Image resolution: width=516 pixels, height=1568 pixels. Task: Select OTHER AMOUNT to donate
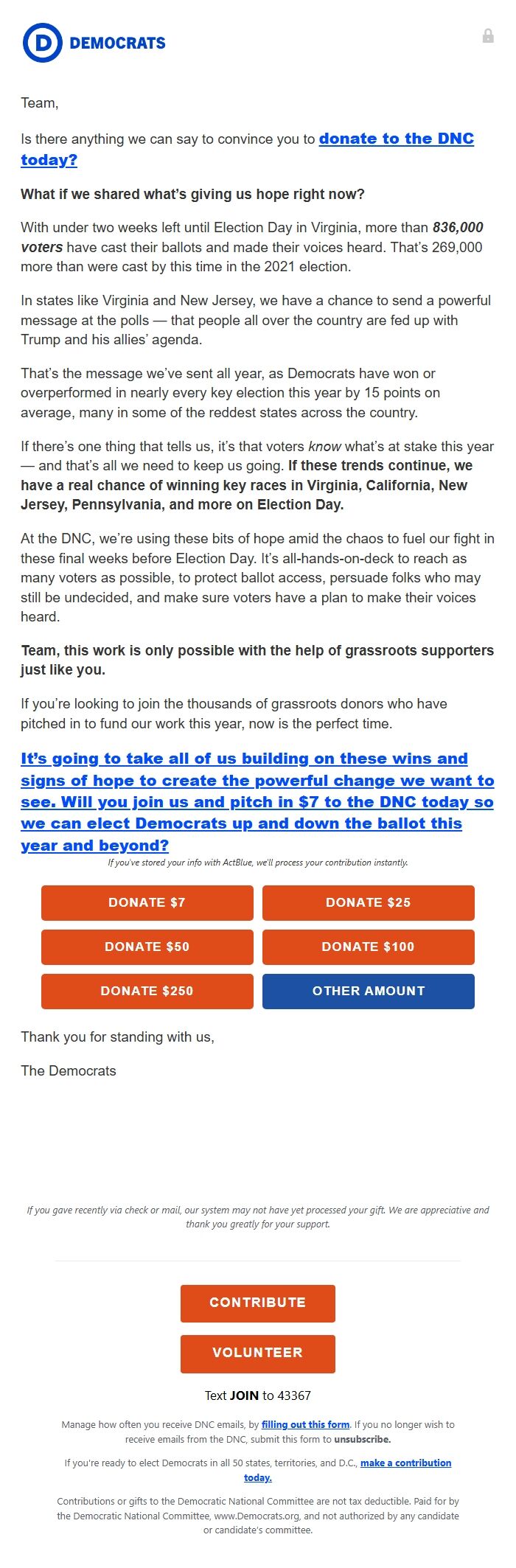coord(368,991)
